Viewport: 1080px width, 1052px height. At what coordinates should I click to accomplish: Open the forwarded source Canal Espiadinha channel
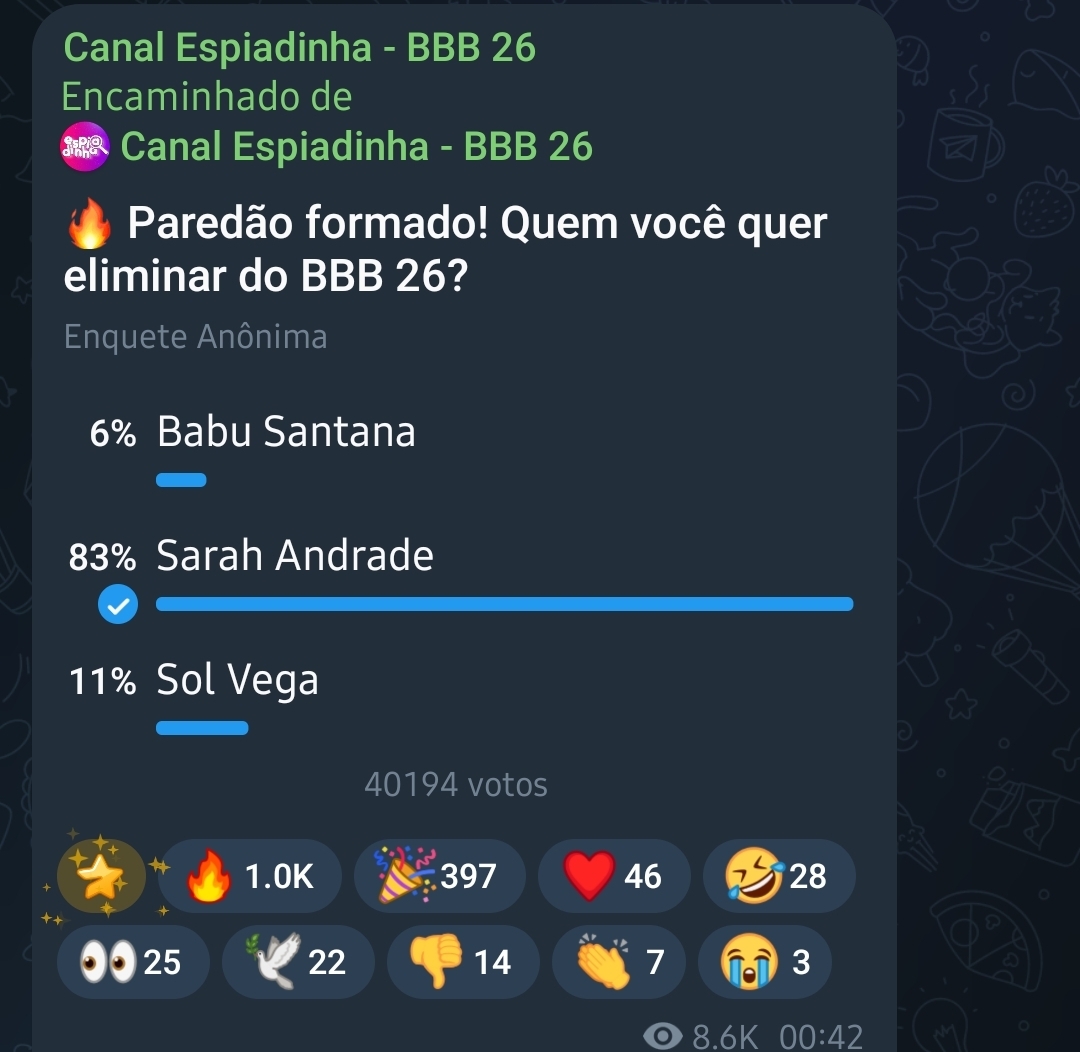(x=356, y=147)
